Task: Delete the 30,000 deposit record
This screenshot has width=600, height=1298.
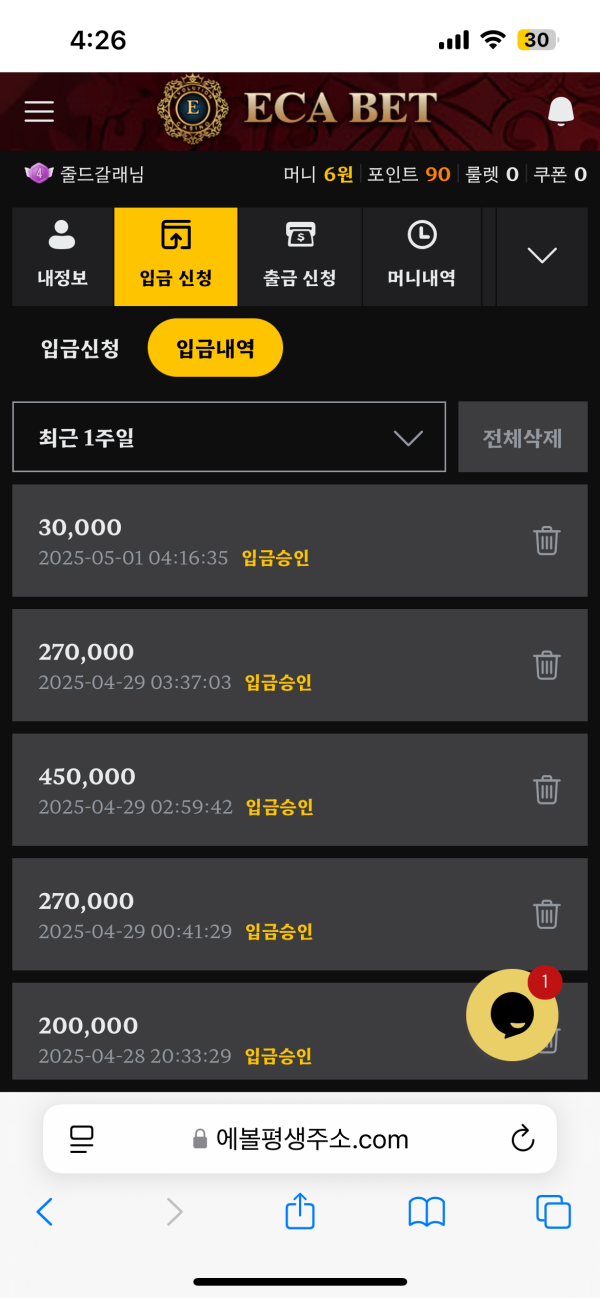Action: [x=546, y=540]
